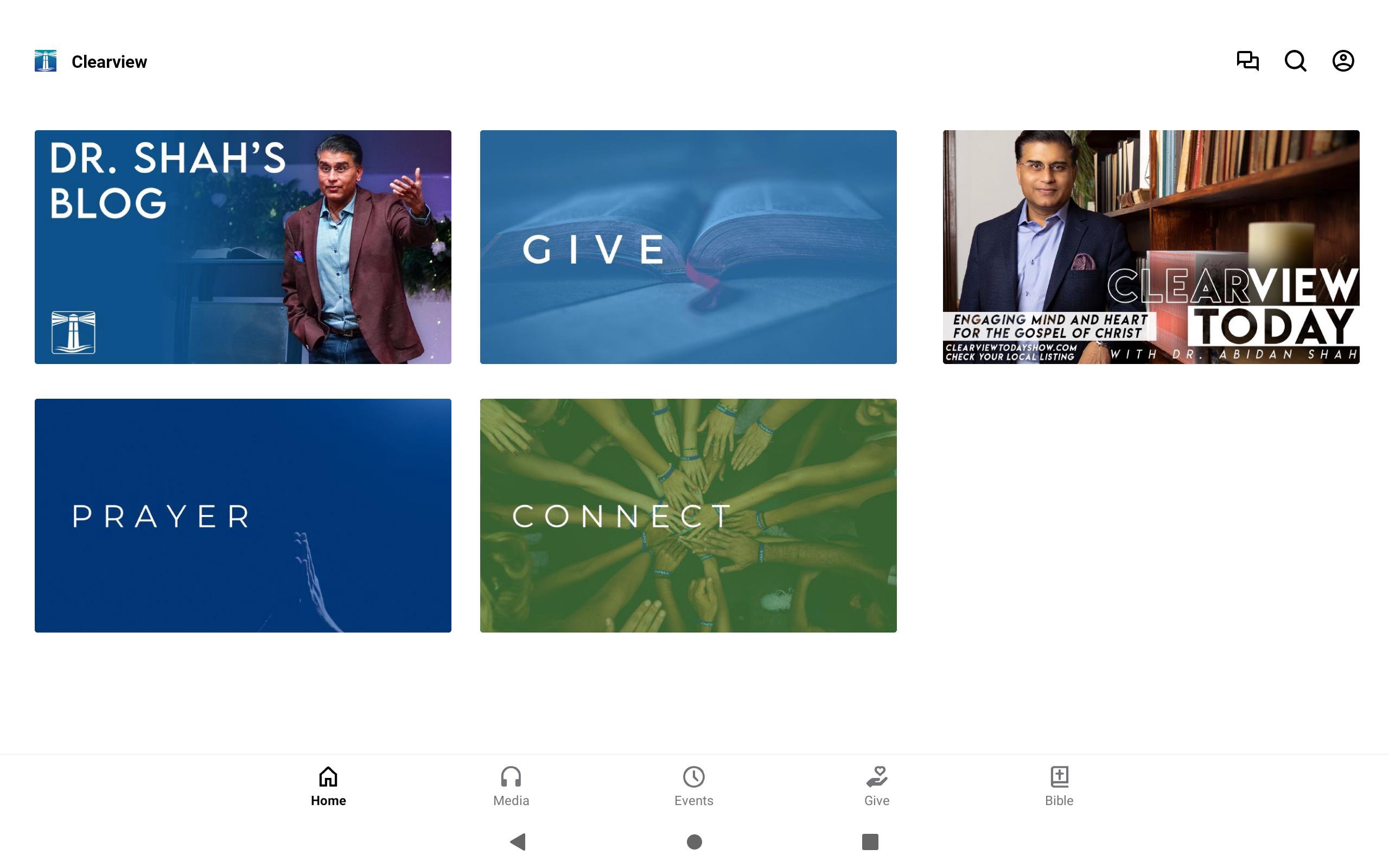Open the Connect tile
The width and height of the screenshot is (1389, 868).
(688, 515)
